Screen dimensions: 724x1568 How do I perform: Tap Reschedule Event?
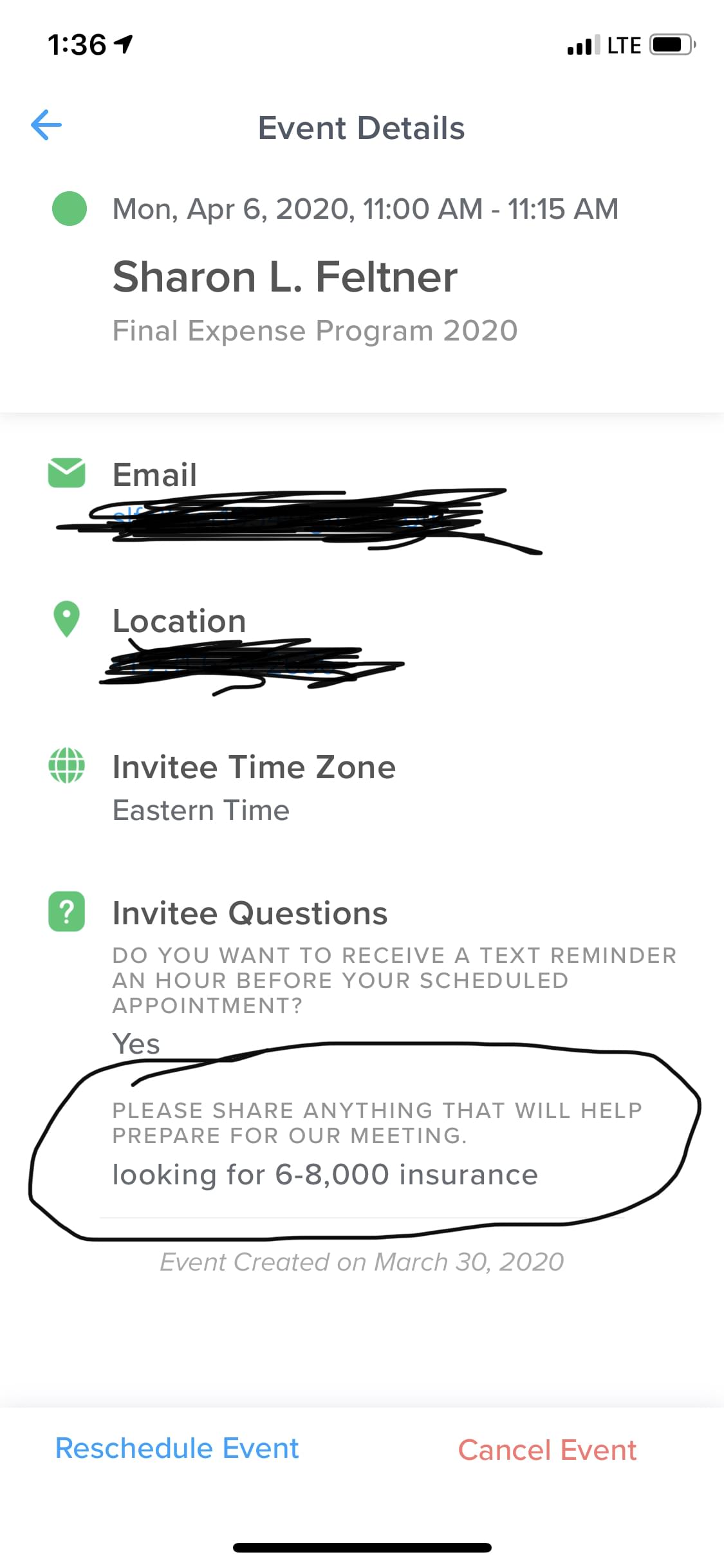[x=176, y=1448]
